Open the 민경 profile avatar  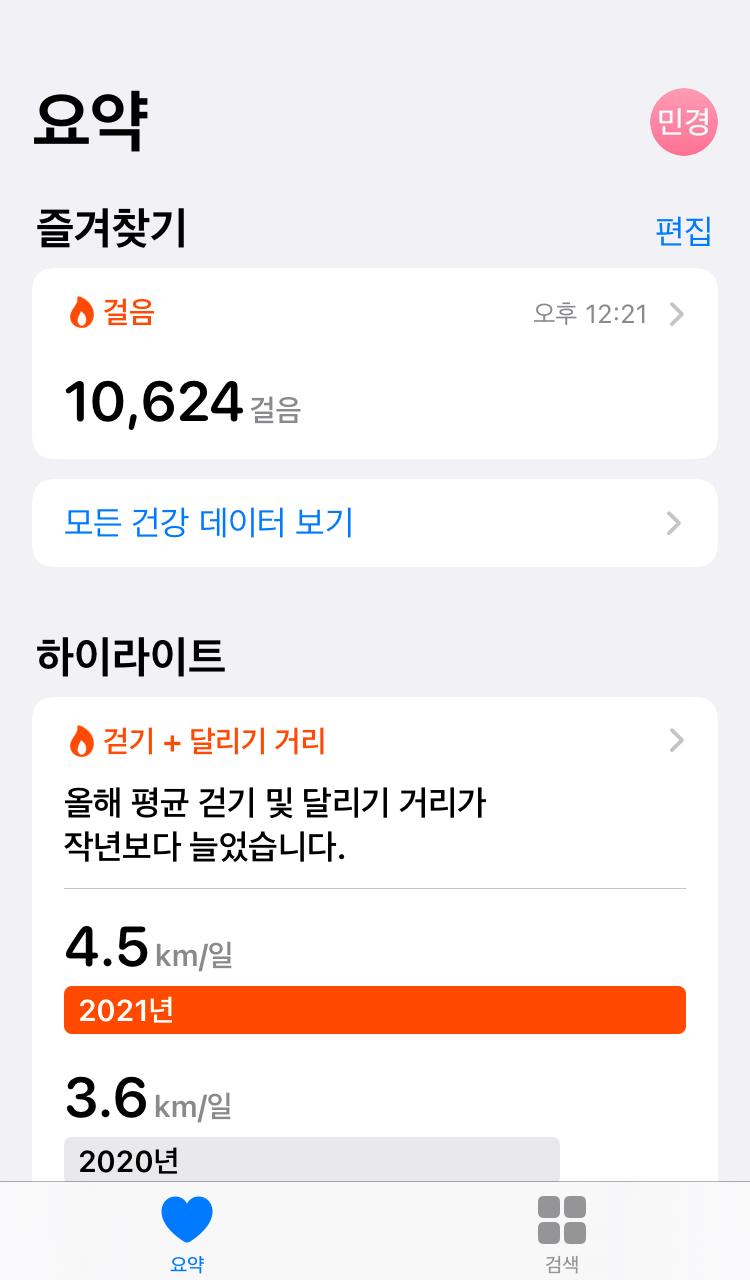684,122
